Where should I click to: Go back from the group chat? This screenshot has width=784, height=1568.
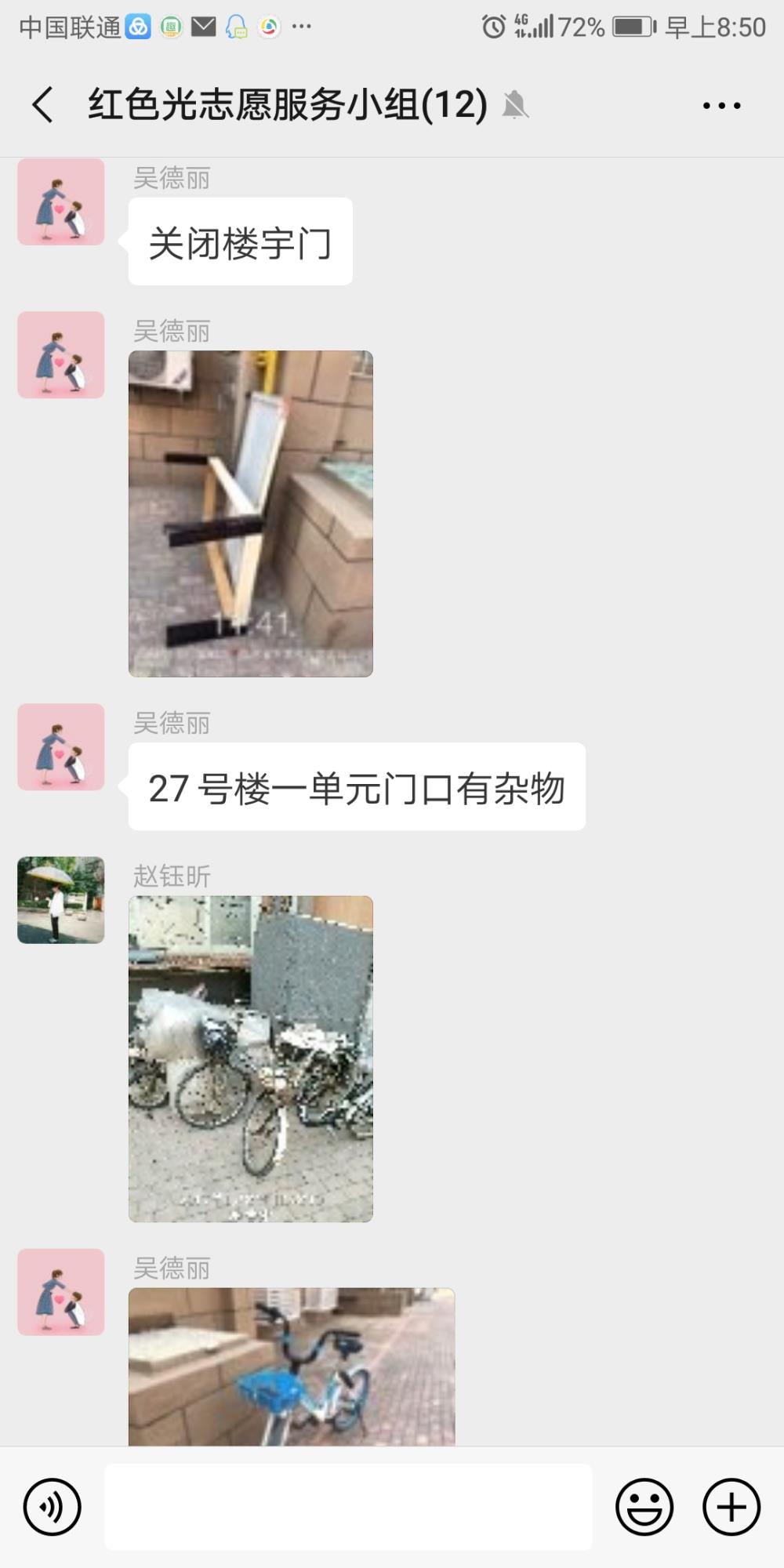tap(43, 105)
